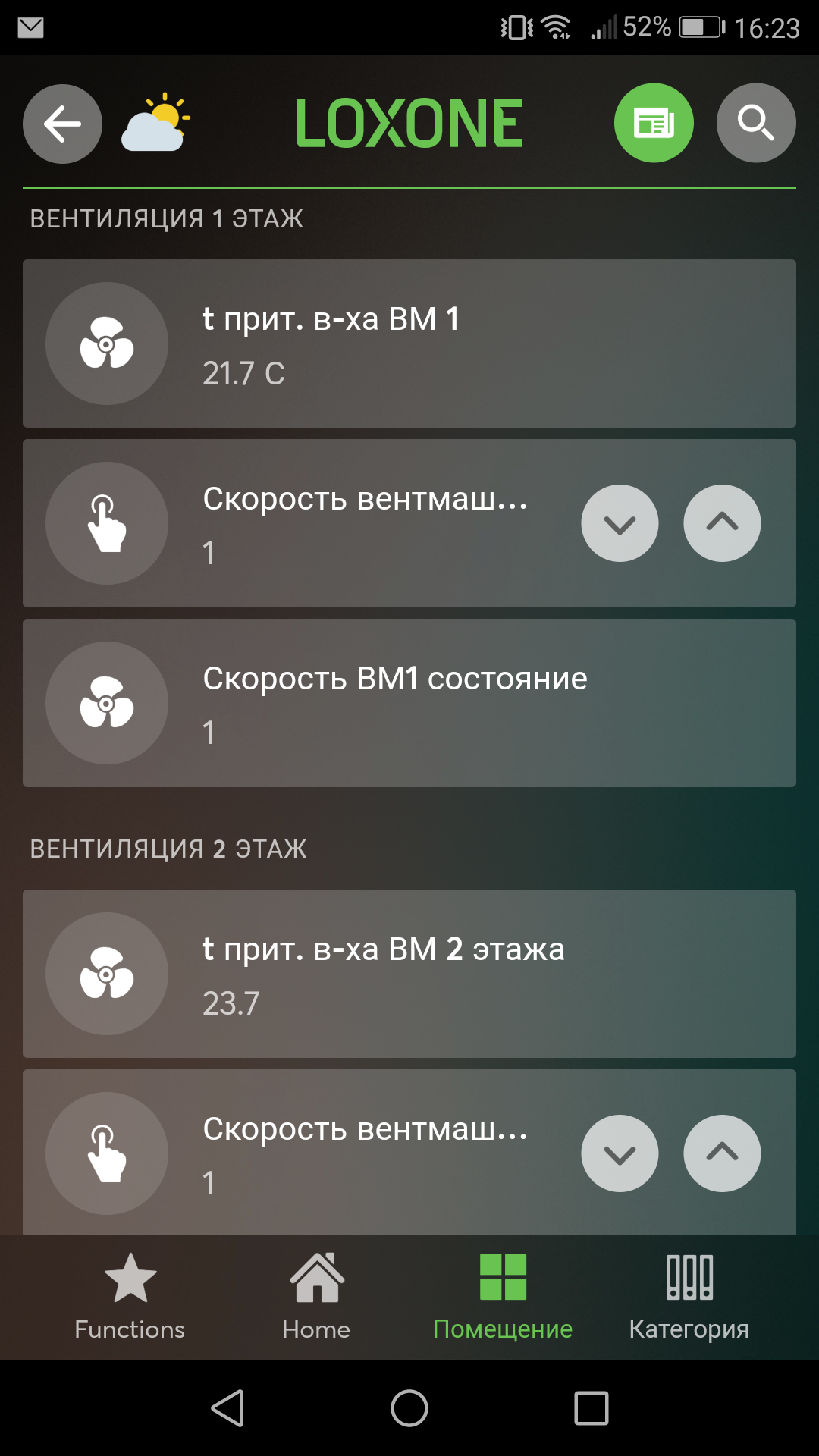
Task: Switch to the Home tab
Action: point(316,1298)
